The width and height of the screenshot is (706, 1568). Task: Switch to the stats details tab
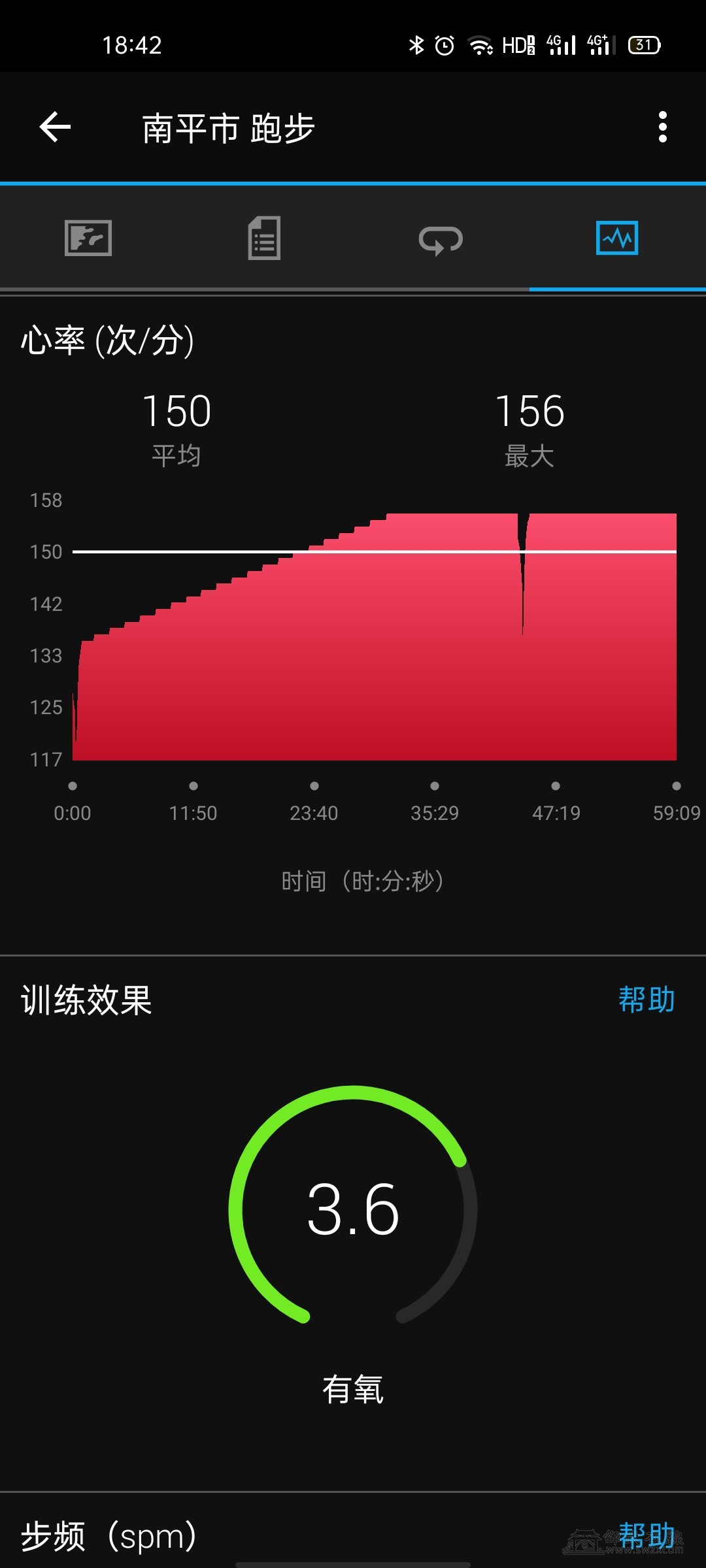(x=264, y=238)
